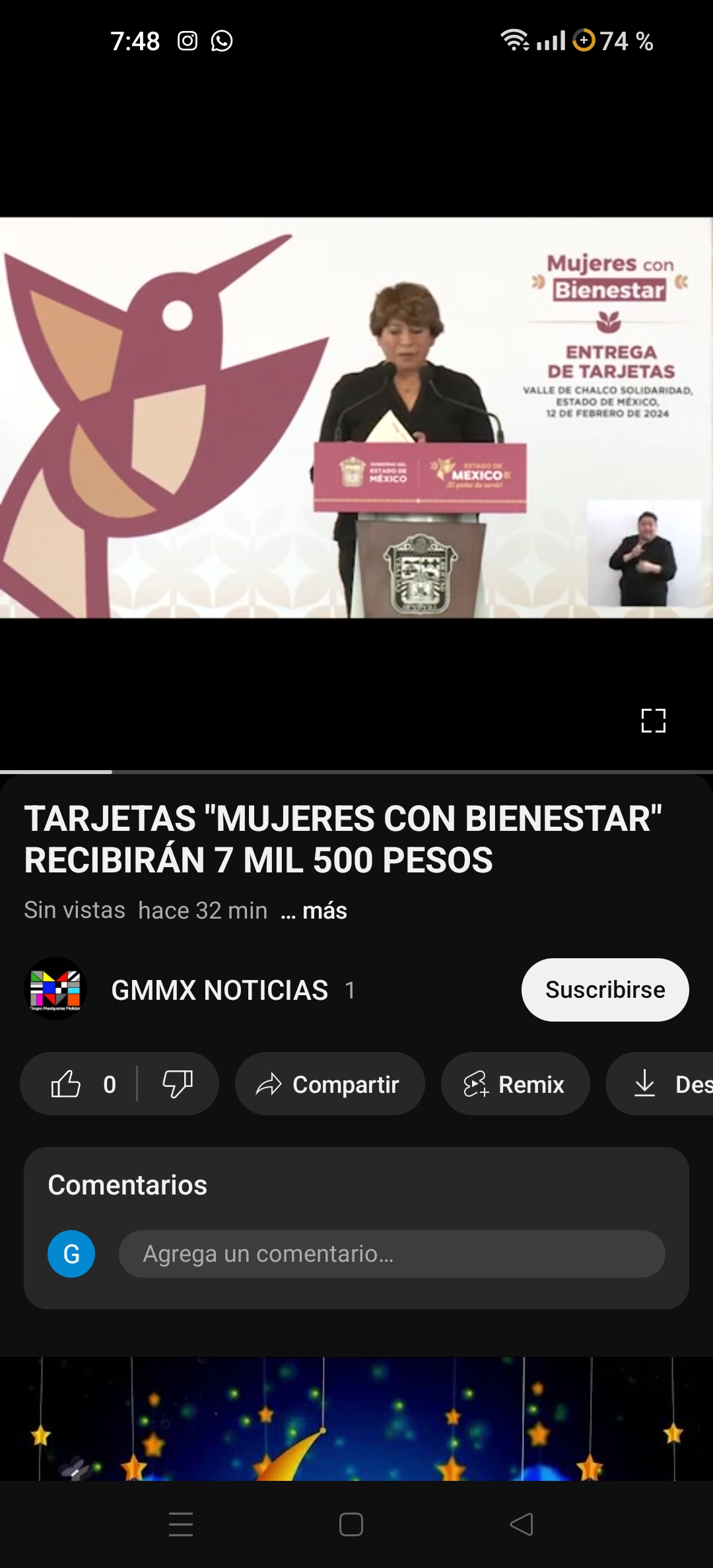Share the video via Compartir
713x1568 pixels.
coord(329,1084)
